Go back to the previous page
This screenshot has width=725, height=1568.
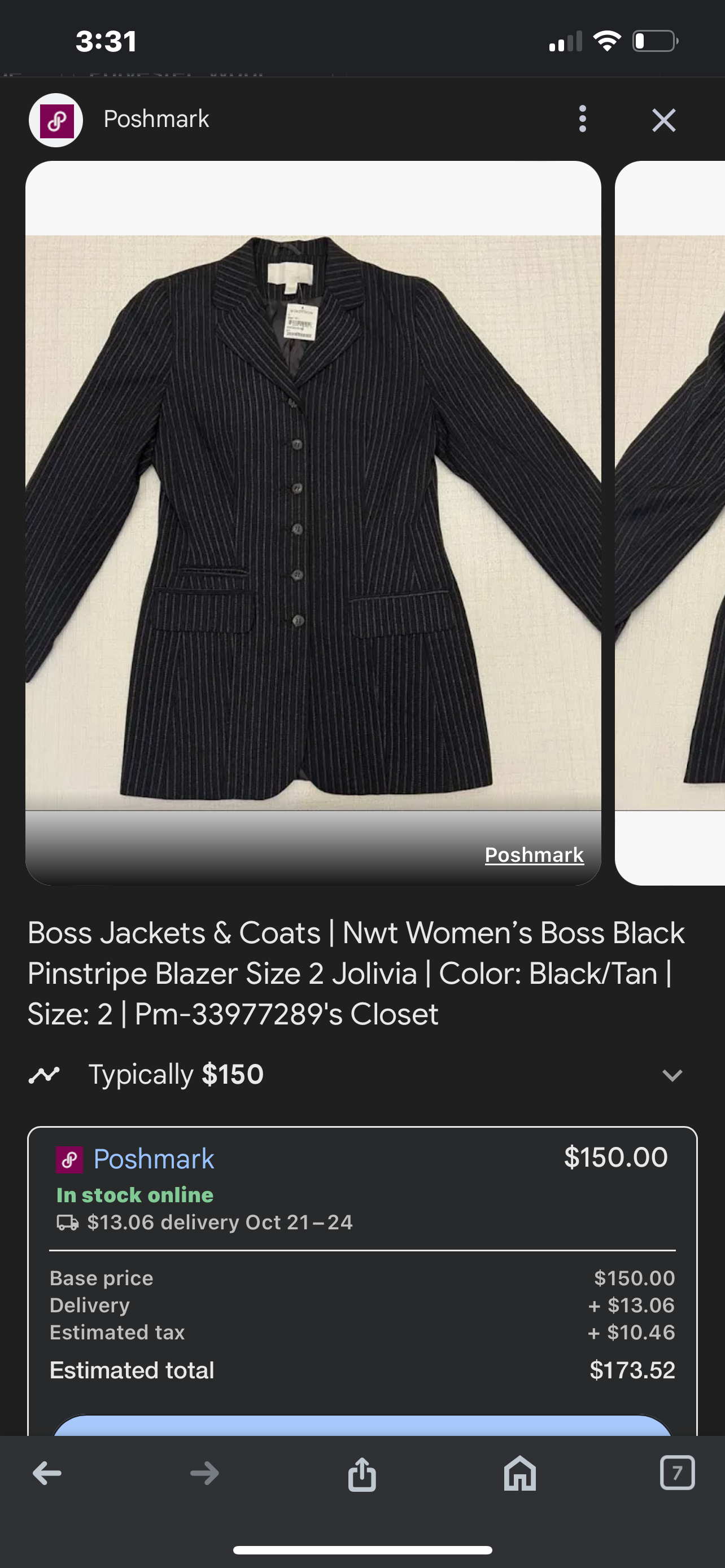[47, 1474]
